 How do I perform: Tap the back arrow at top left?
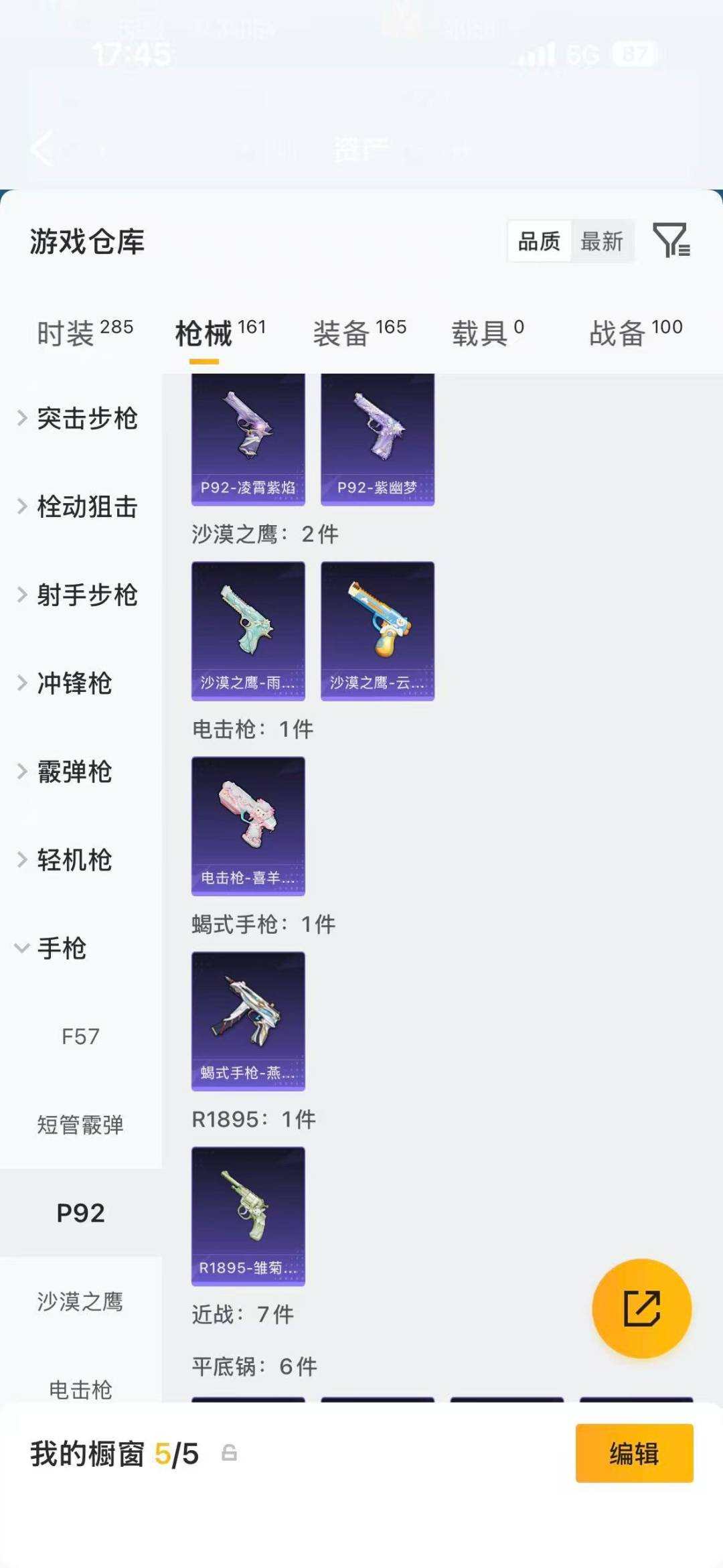tap(42, 149)
